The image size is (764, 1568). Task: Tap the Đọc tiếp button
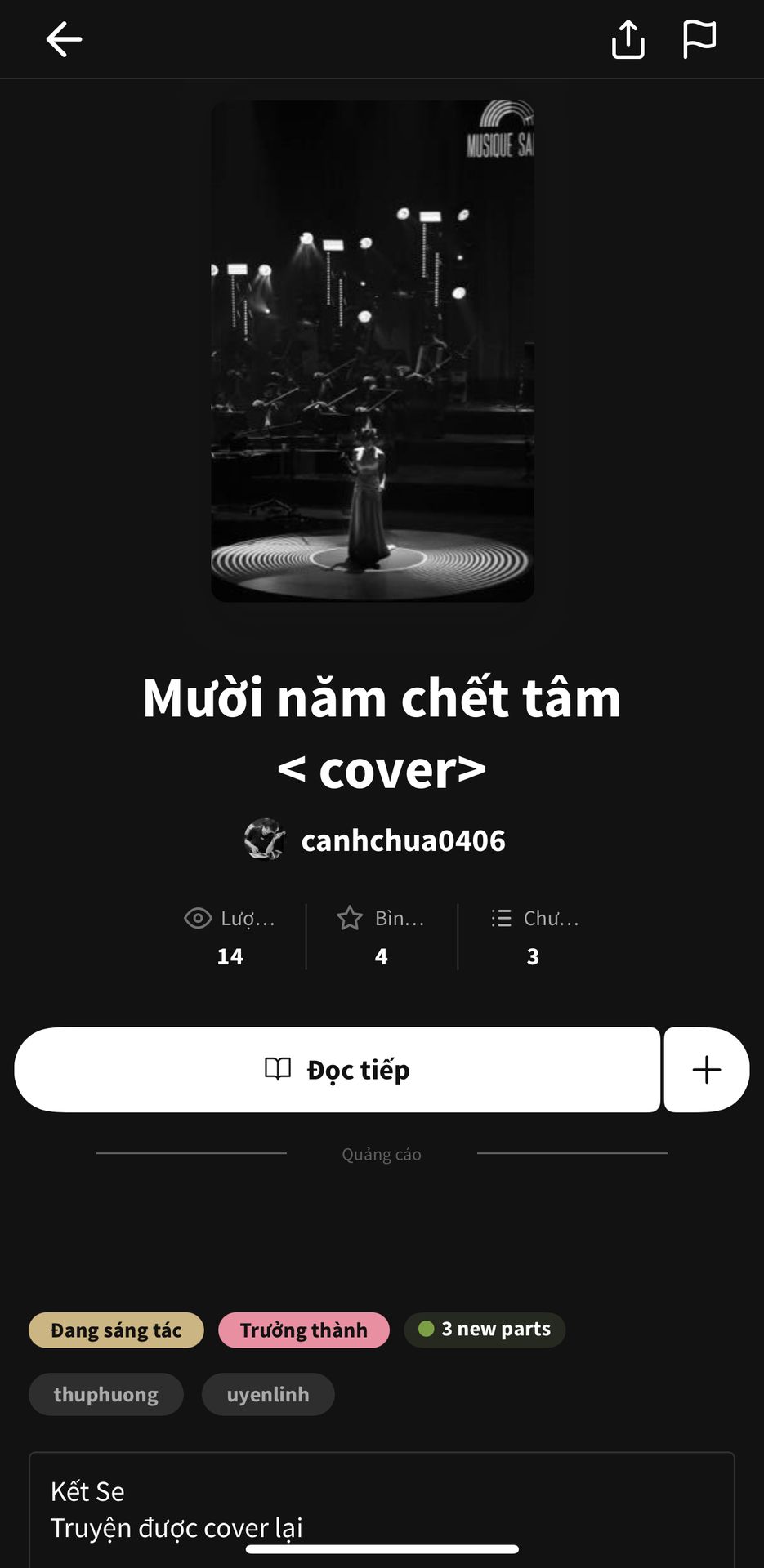(337, 1070)
